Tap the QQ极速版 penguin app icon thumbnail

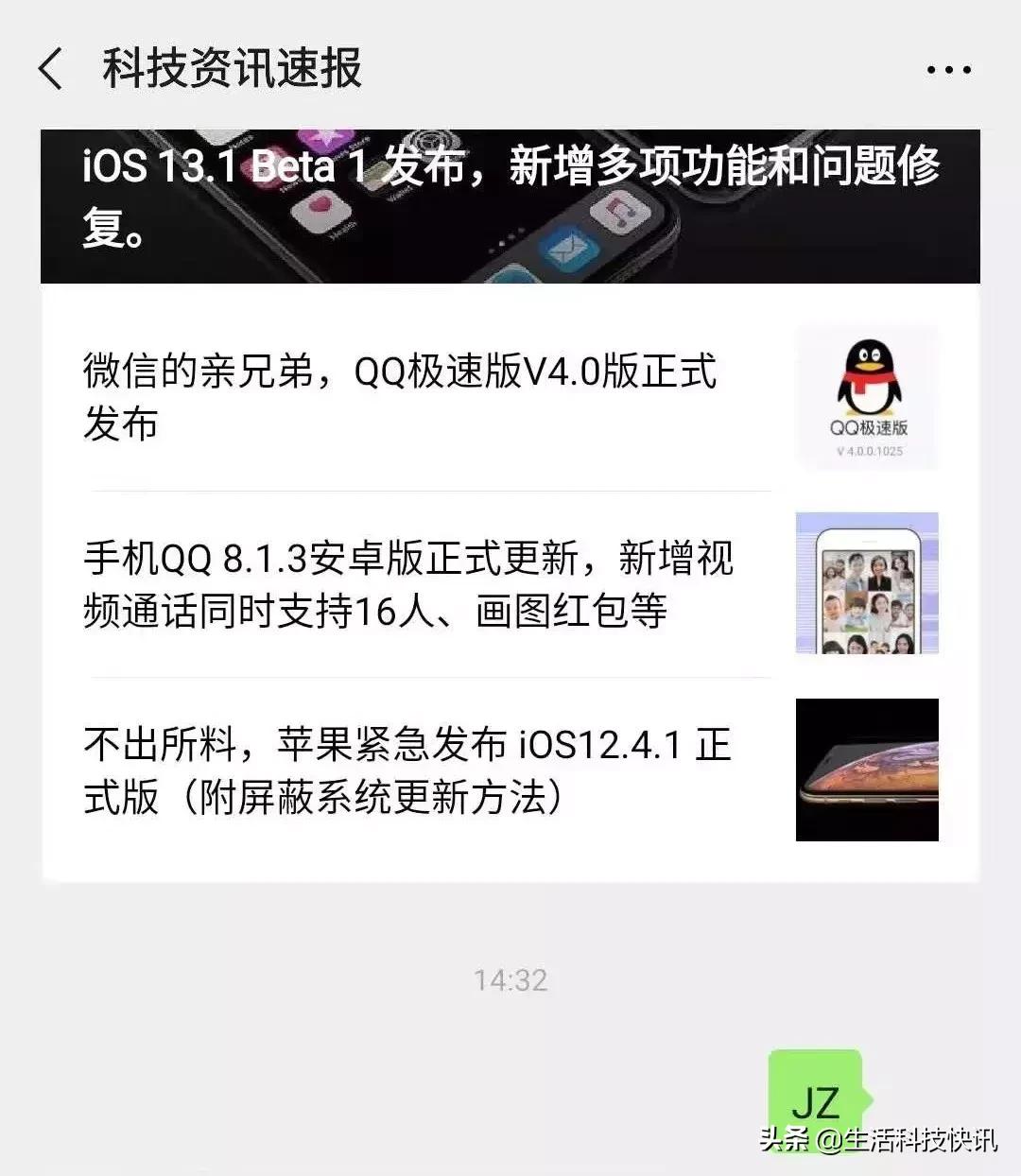click(x=867, y=395)
